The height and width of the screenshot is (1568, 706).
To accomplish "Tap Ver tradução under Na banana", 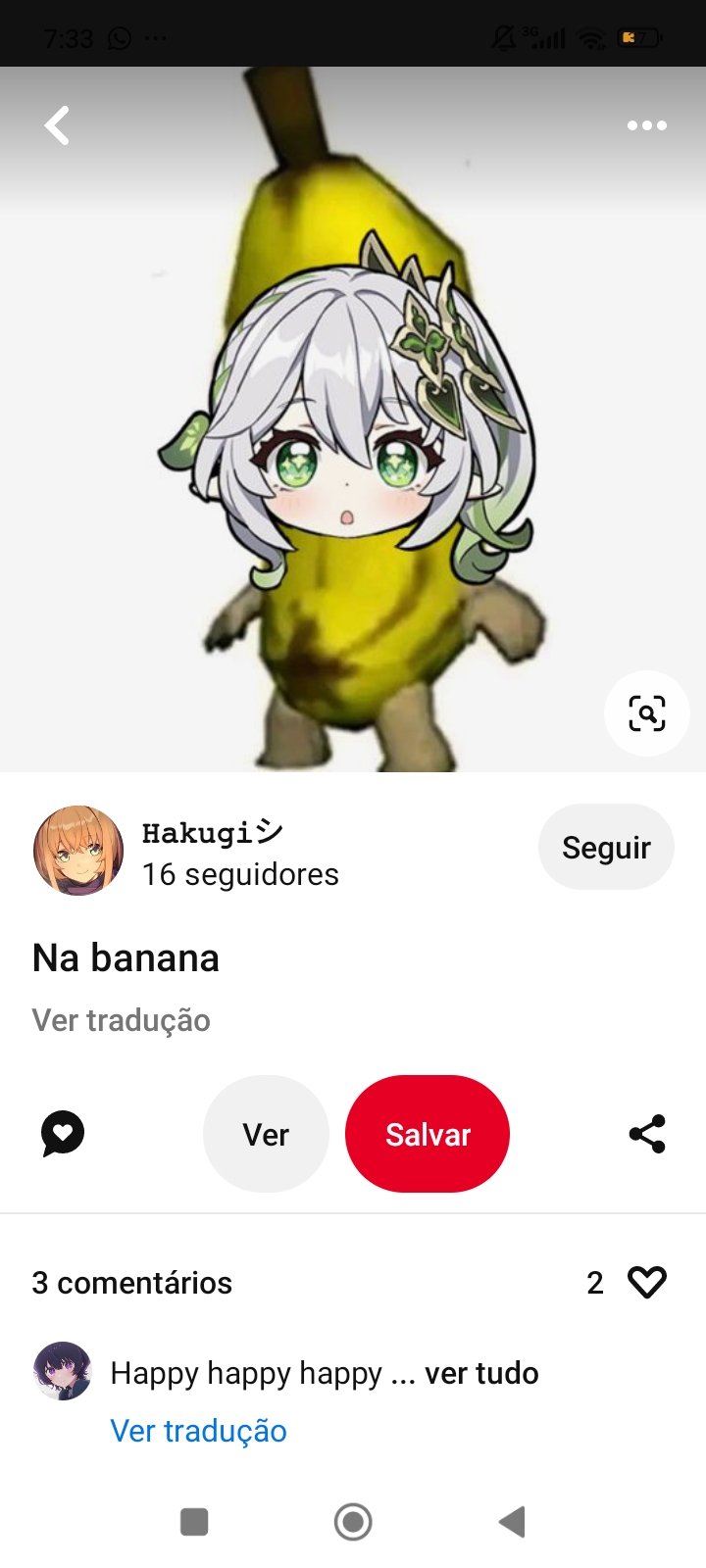I will click(x=122, y=1020).
